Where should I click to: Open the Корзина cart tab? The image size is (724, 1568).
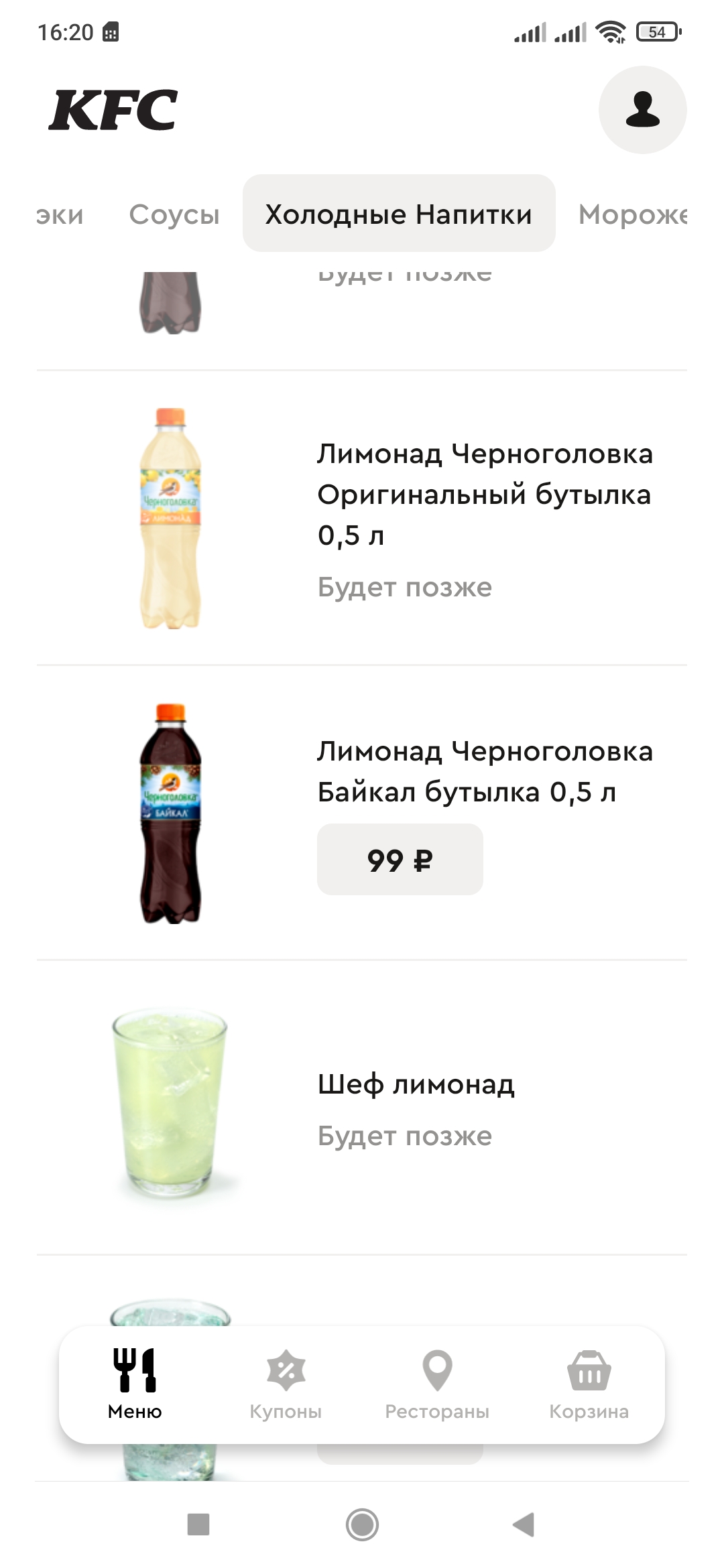[x=589, y=1384]
